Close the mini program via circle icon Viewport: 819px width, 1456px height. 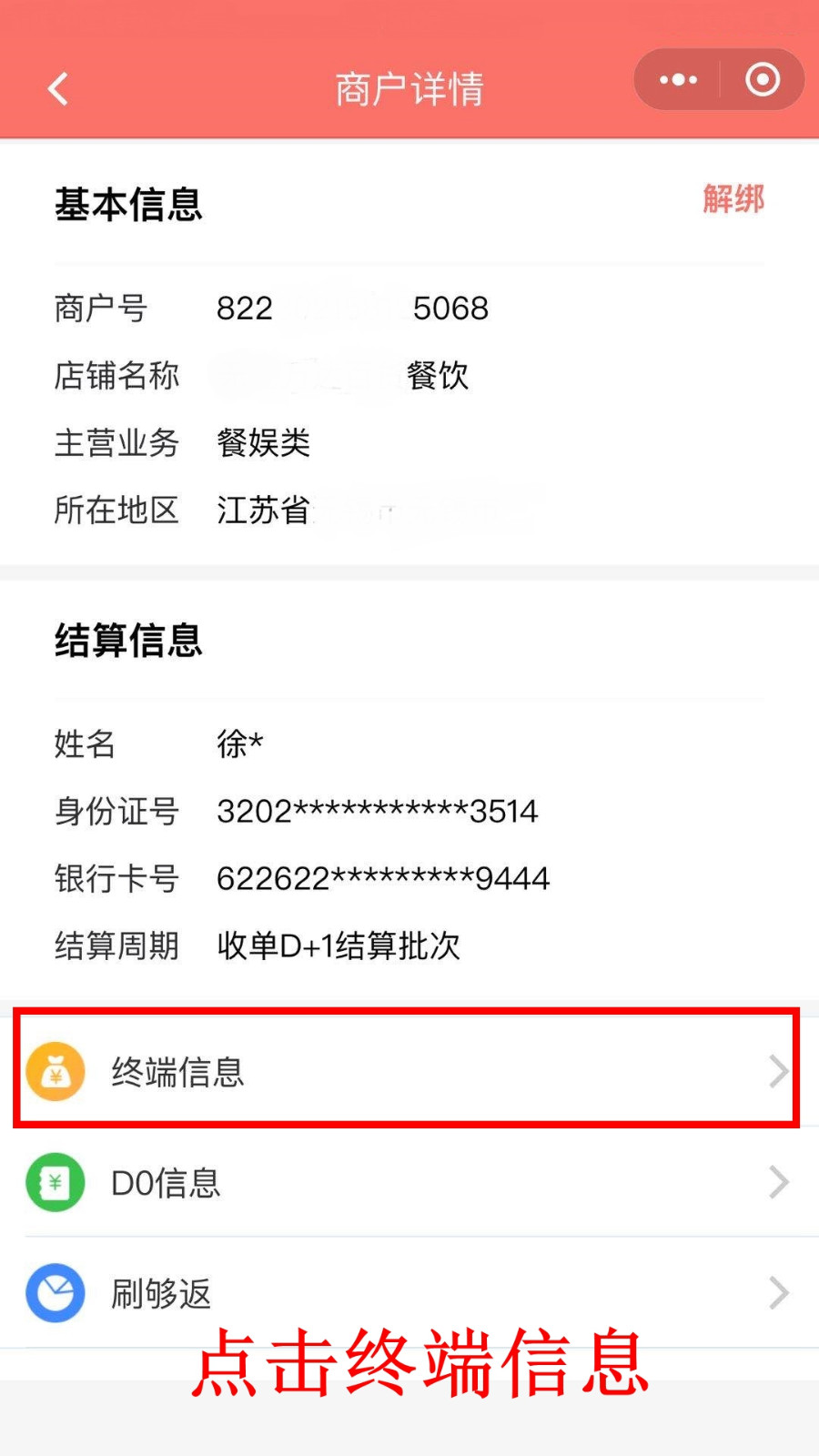pos(762,80)
